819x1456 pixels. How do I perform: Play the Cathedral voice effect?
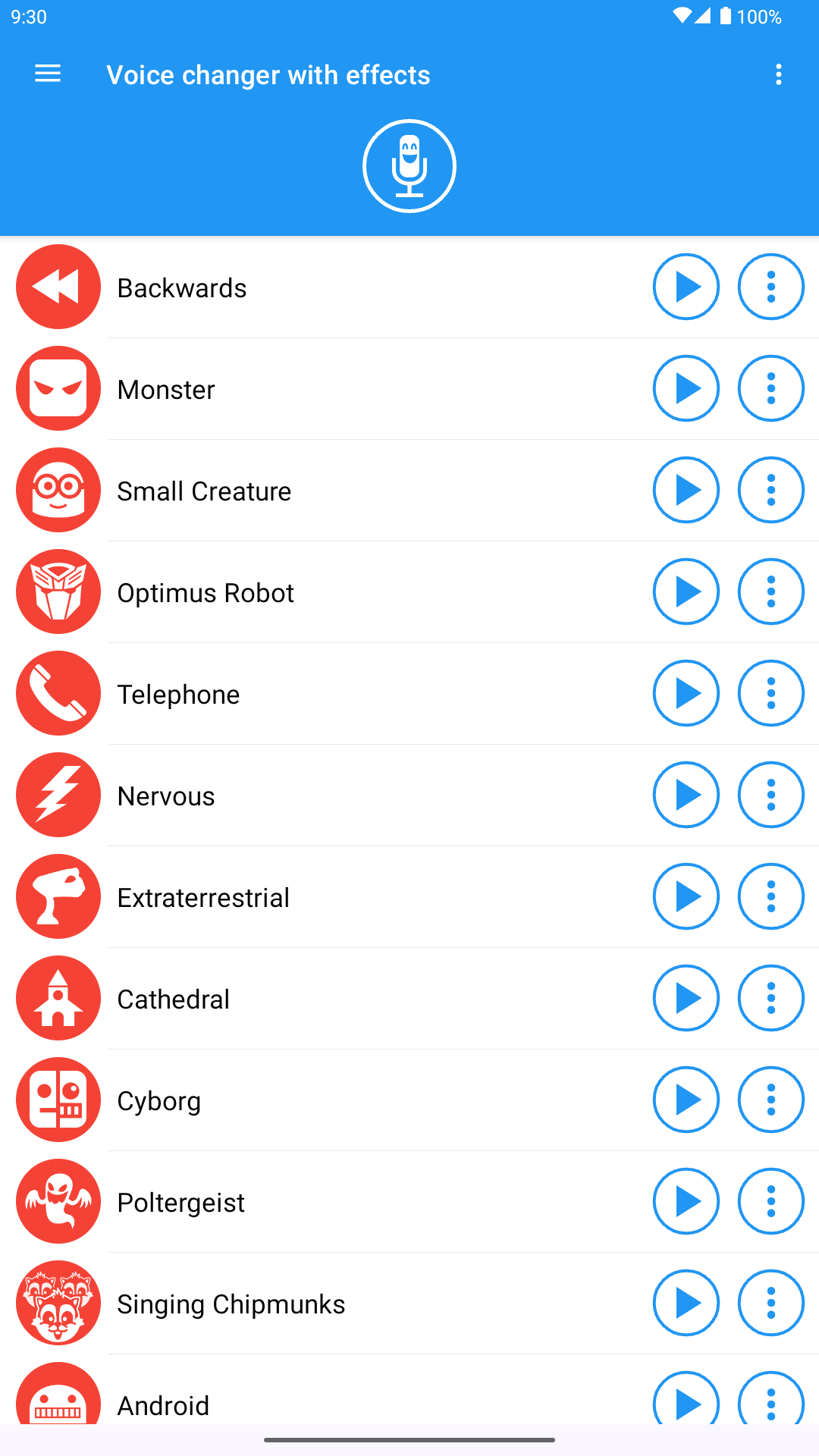pyautogui.click(x=686, y=998)
